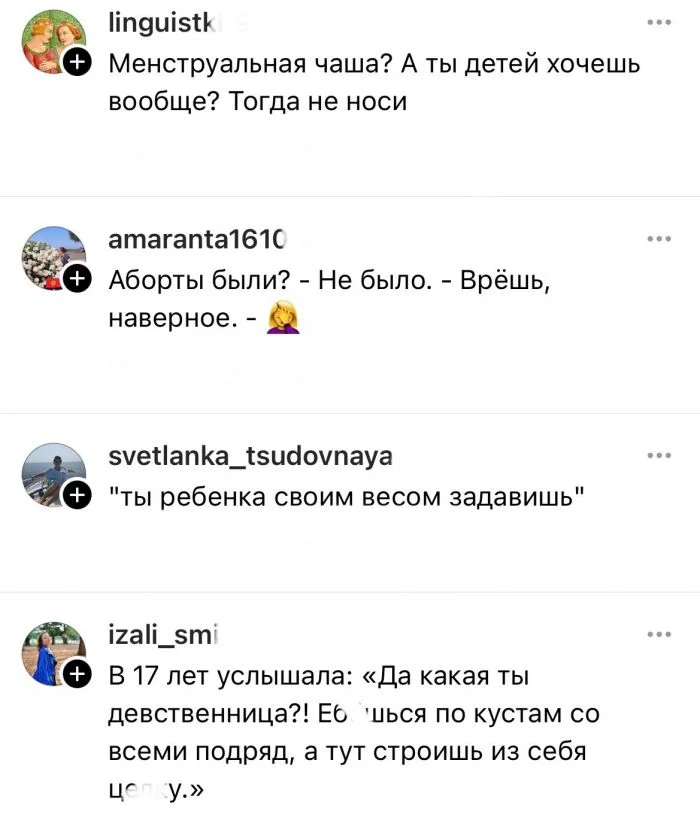Open amaranta1610's profile from username

tap(196, 240)
